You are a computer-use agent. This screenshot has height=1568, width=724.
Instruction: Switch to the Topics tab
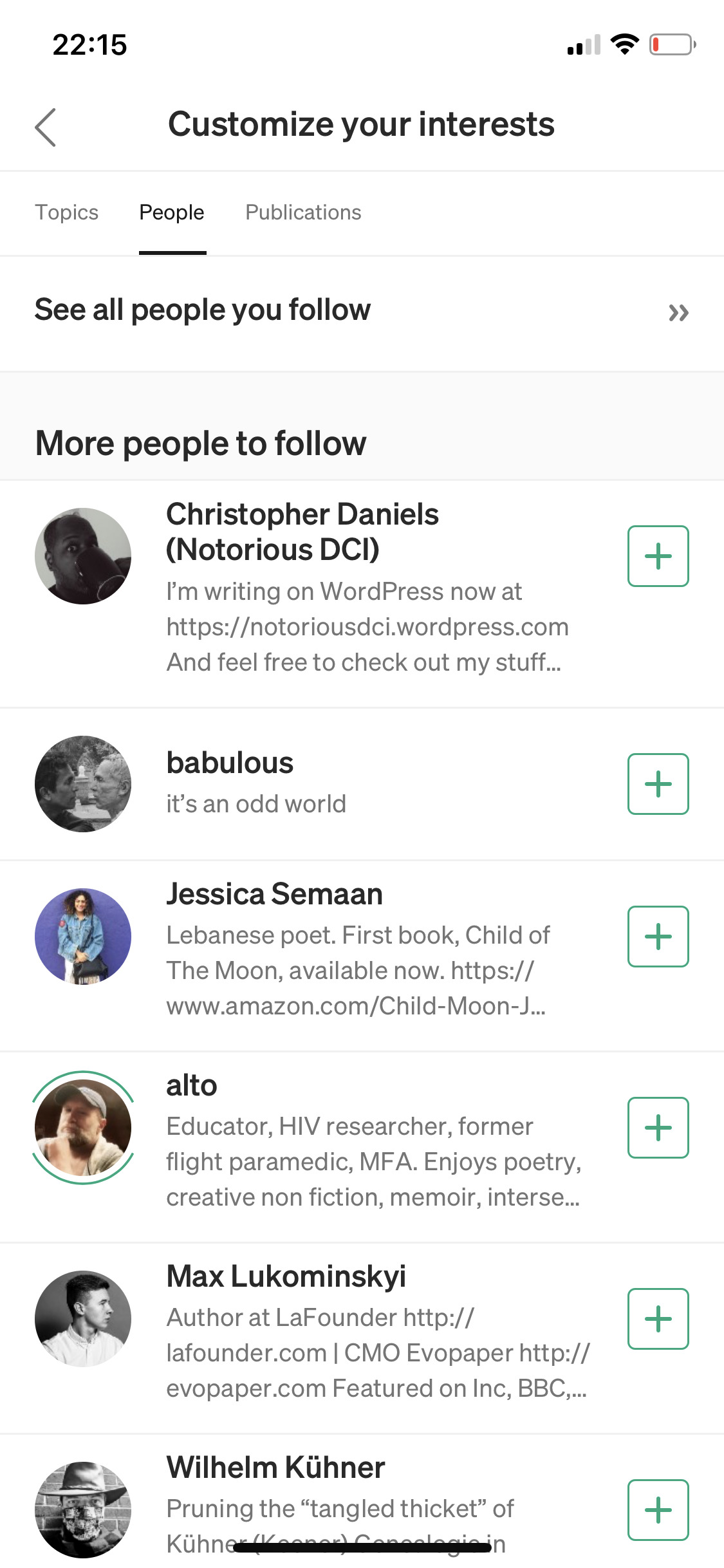pyautogui.click(x=67, y=212)
